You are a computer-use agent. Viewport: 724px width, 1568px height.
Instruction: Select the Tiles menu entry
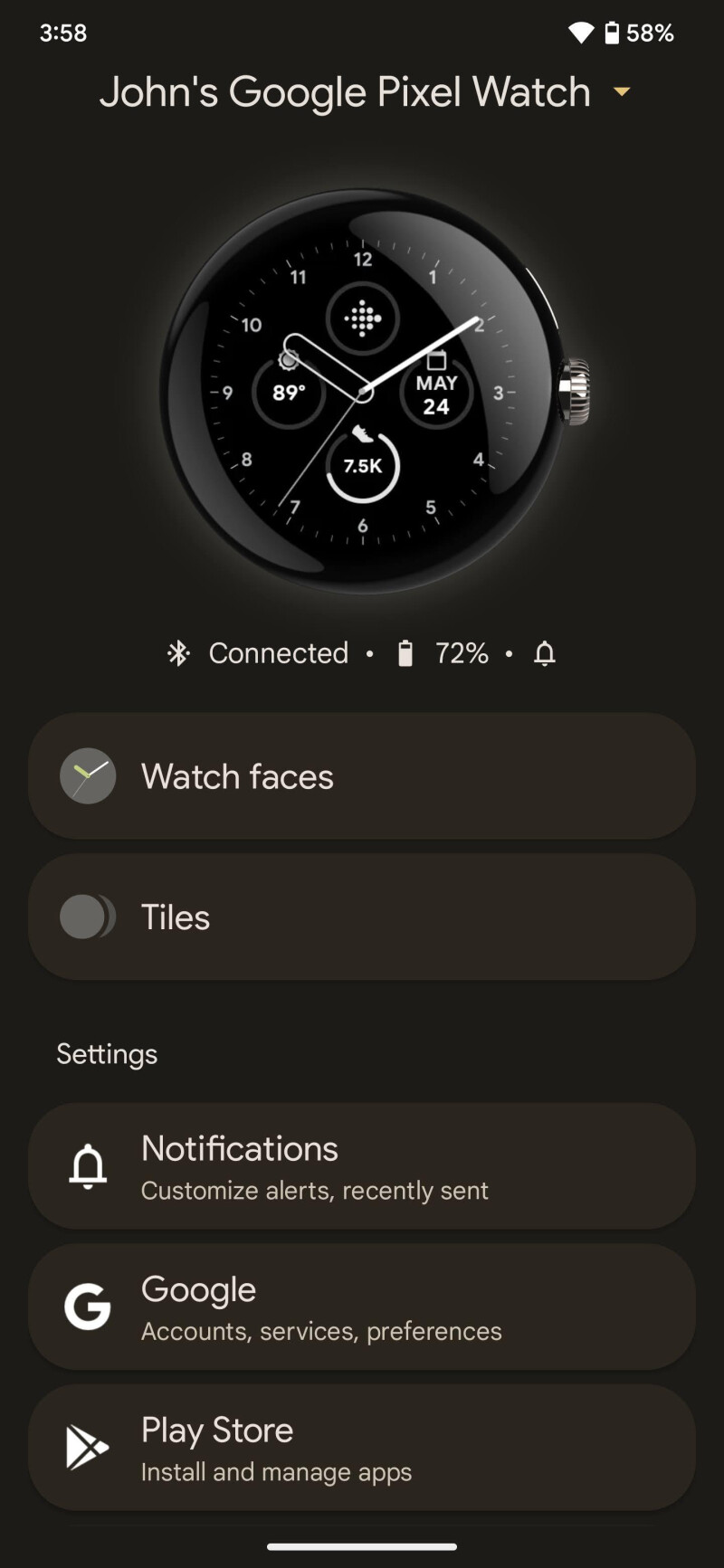(362, 917)
